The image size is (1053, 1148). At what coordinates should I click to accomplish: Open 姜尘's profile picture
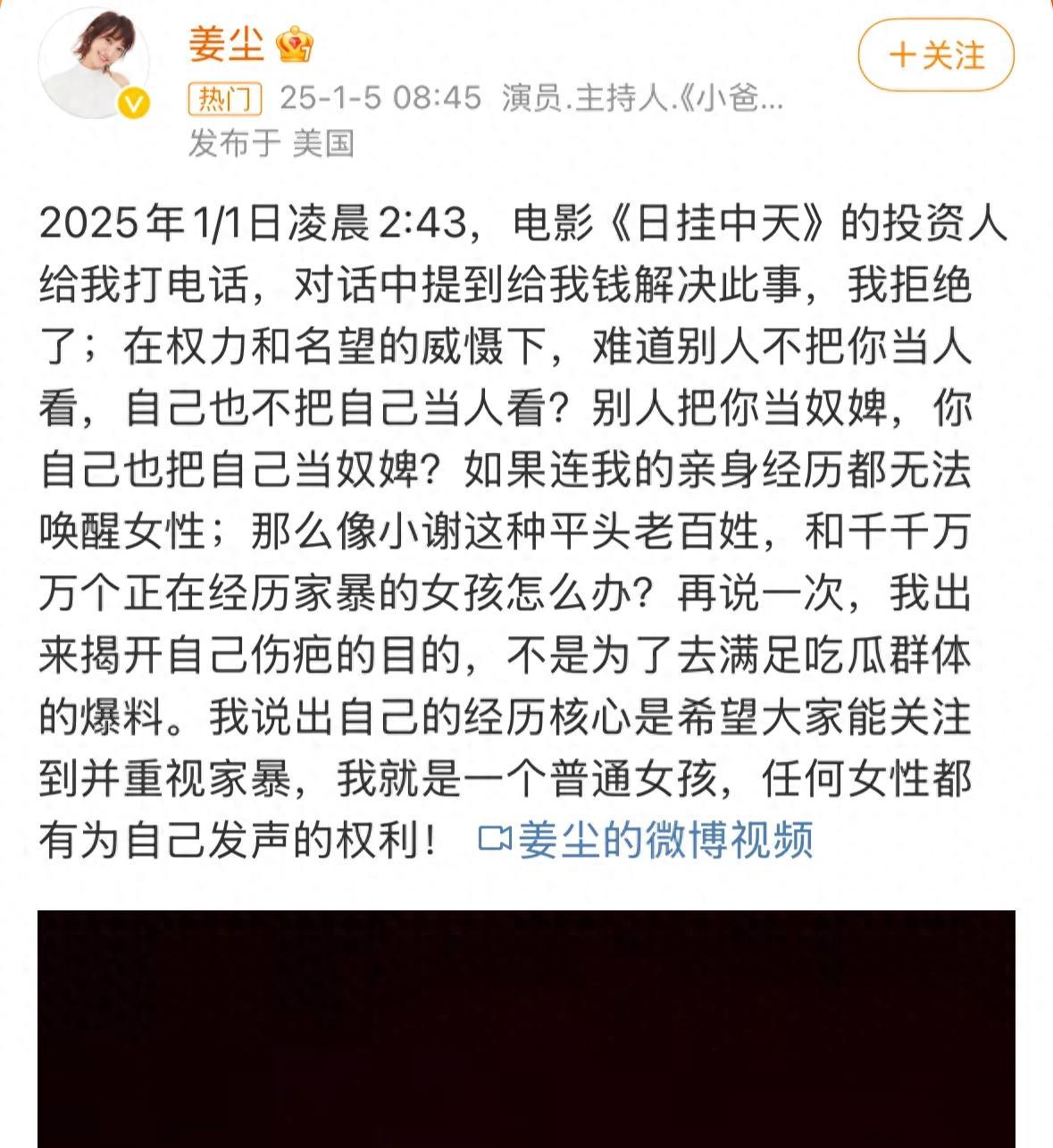click(x=93, y=63)
